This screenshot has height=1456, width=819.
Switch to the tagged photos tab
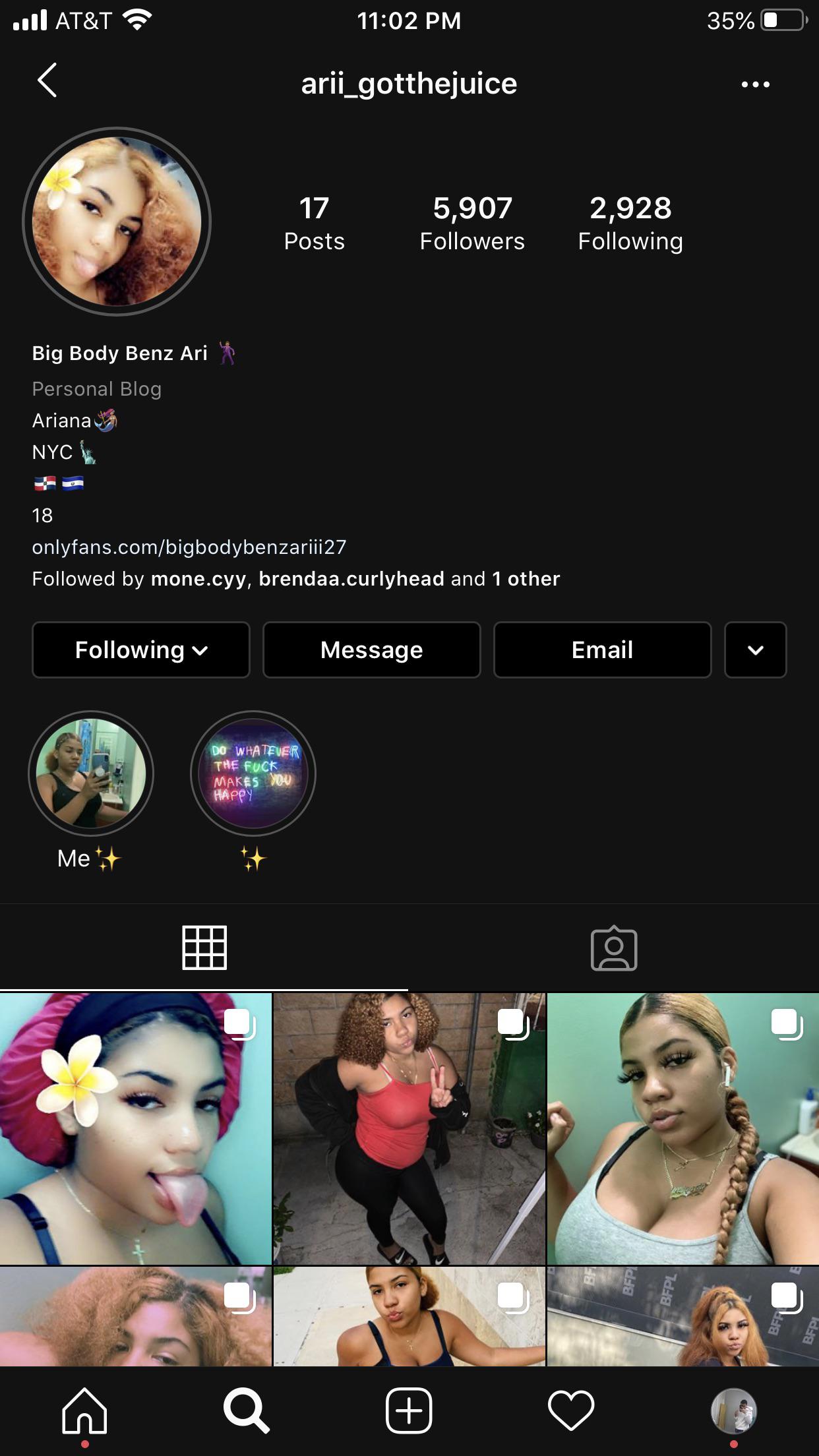pyautogui.click(x=614, y=948)
